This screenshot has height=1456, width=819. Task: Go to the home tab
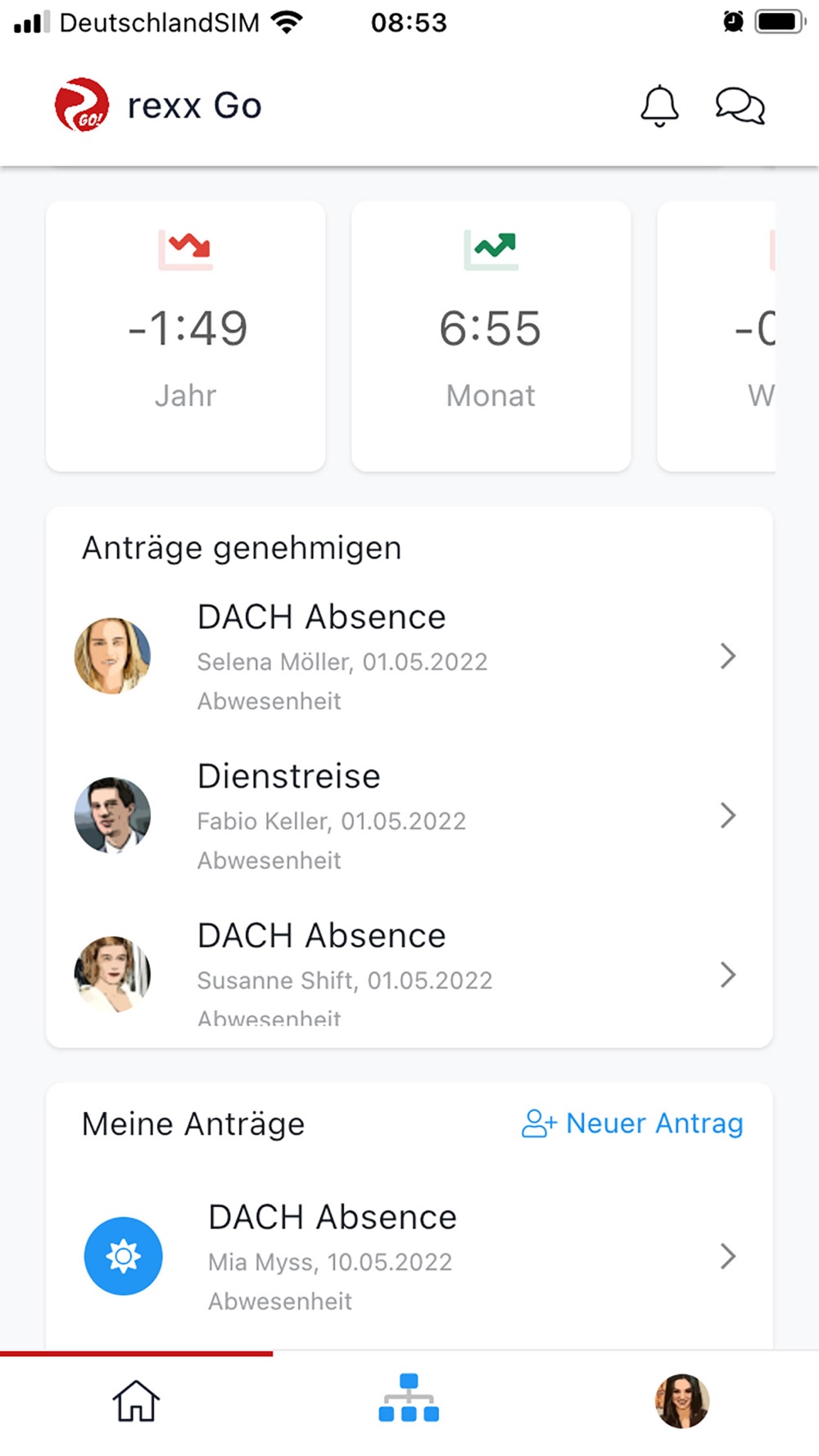[x=136, y=1401]
